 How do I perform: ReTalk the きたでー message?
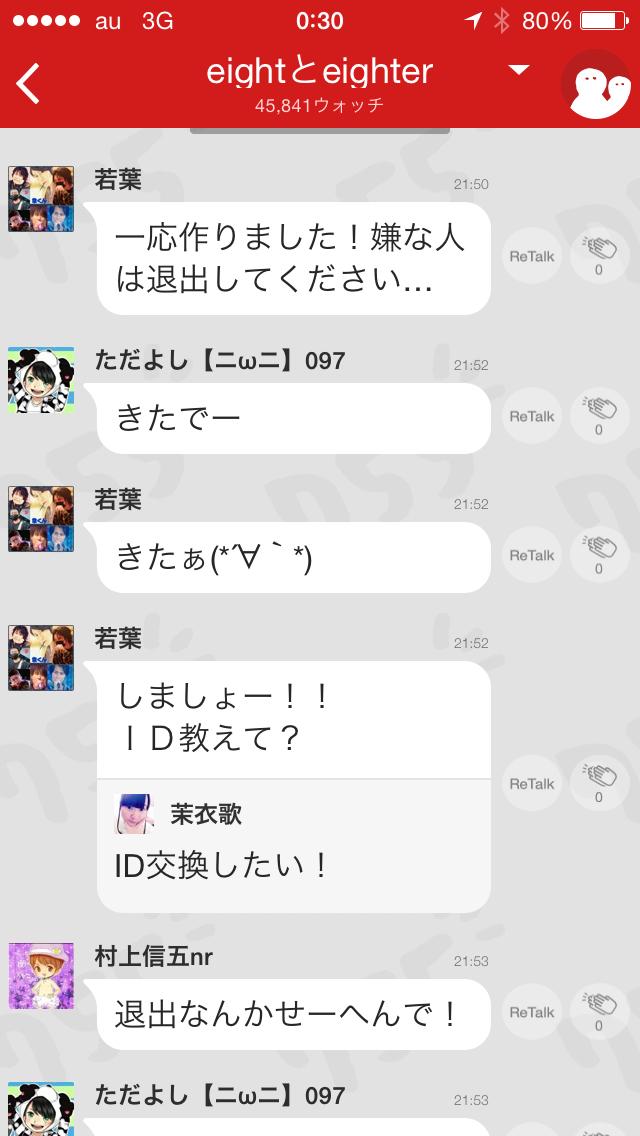click(532, 417)
